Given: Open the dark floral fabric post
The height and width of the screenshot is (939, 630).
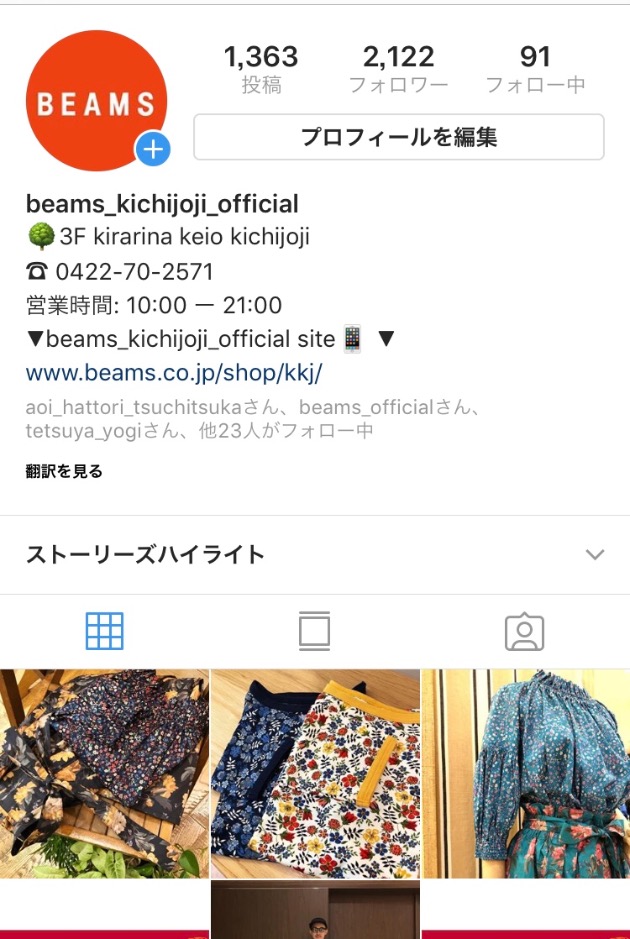Looking at the screenshot, I should pyautogui.click(x=104, y=773).
